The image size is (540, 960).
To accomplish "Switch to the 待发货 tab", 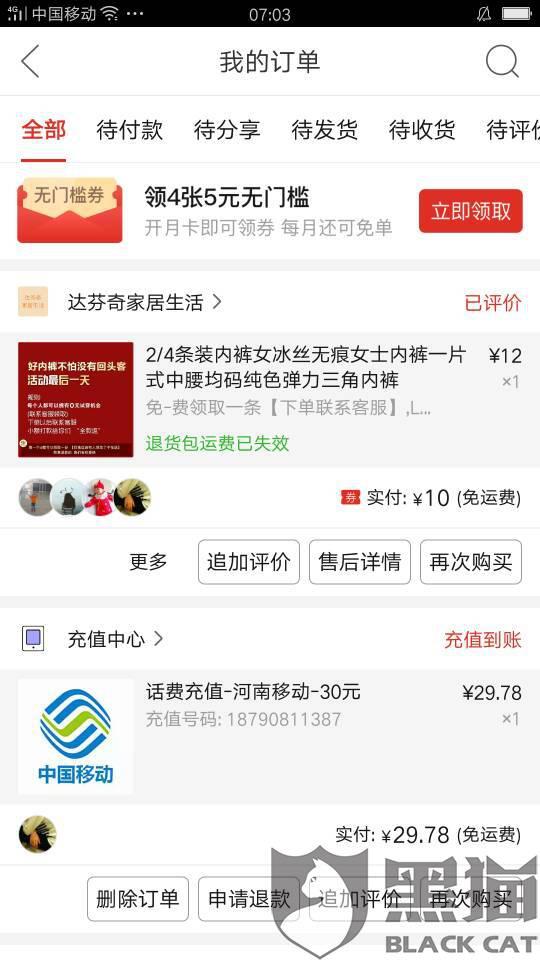I will point(324,130).
